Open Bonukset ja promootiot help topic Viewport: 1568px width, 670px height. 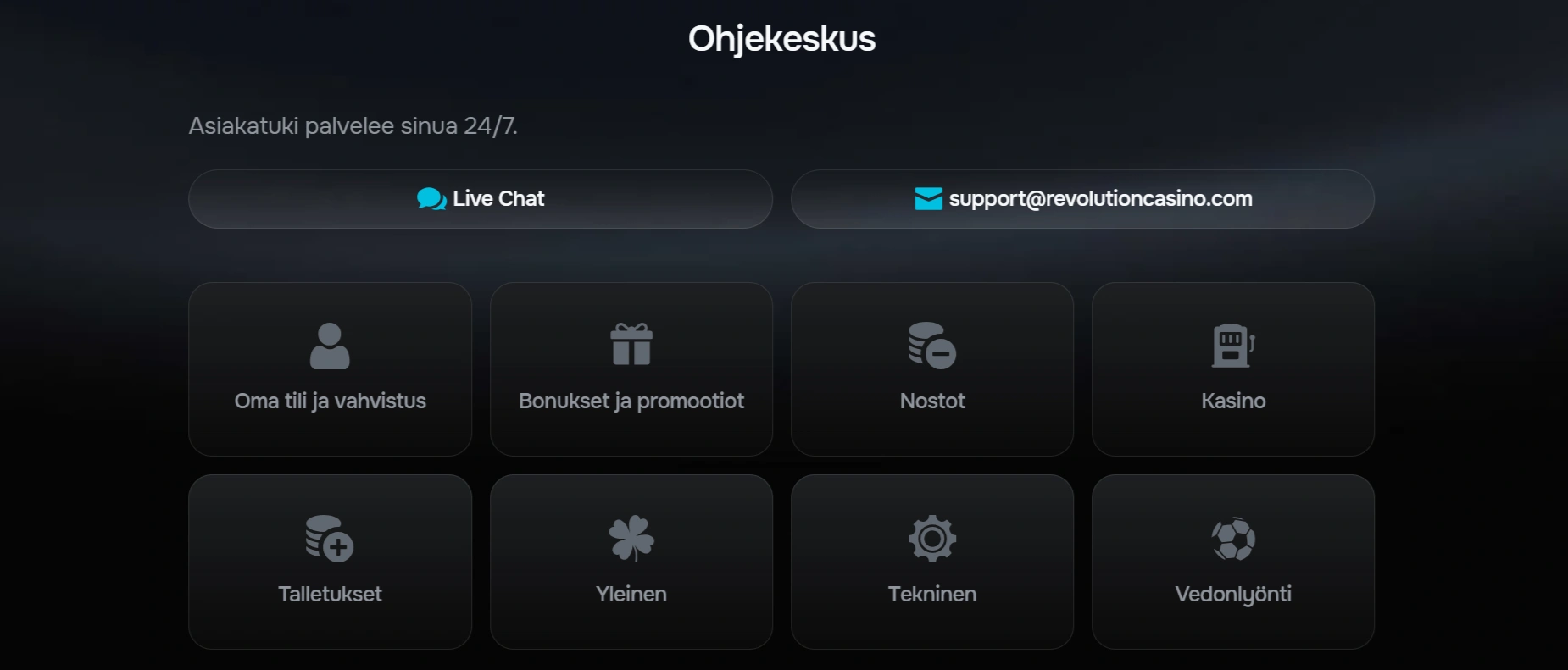(x=631, y=369)
